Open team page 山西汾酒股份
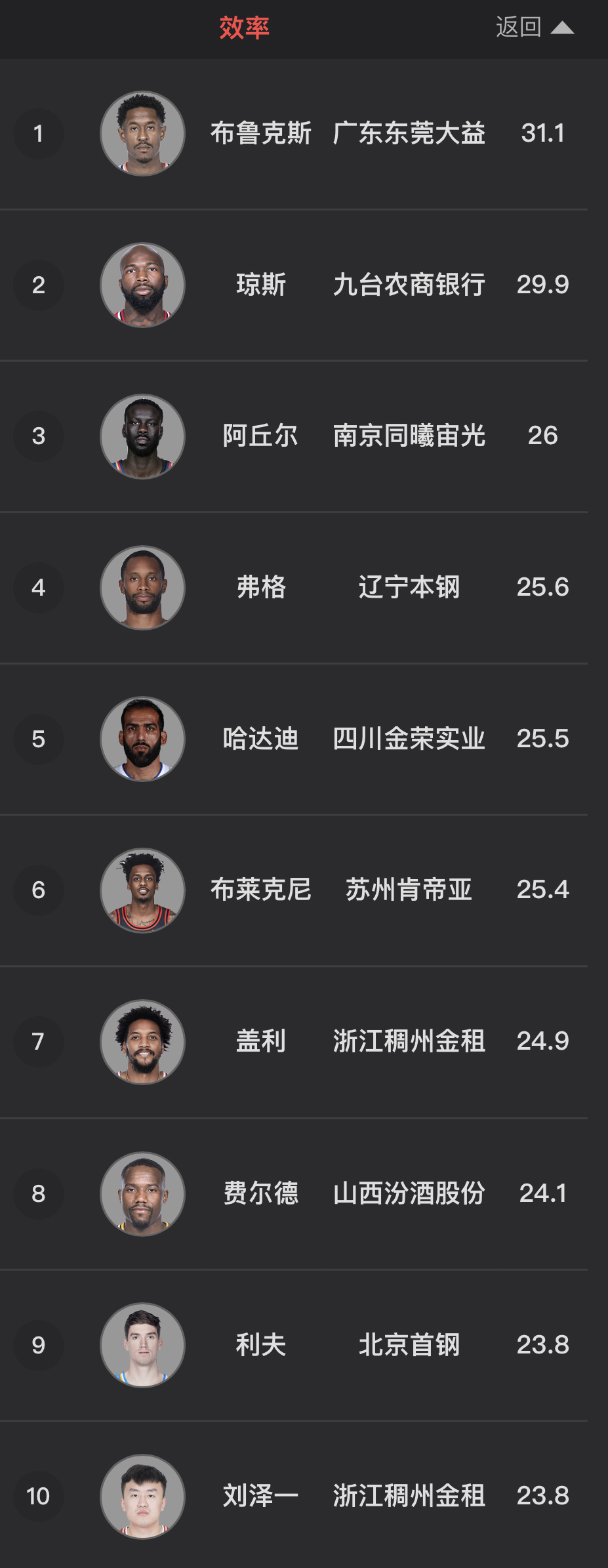 click(410, 1193)
